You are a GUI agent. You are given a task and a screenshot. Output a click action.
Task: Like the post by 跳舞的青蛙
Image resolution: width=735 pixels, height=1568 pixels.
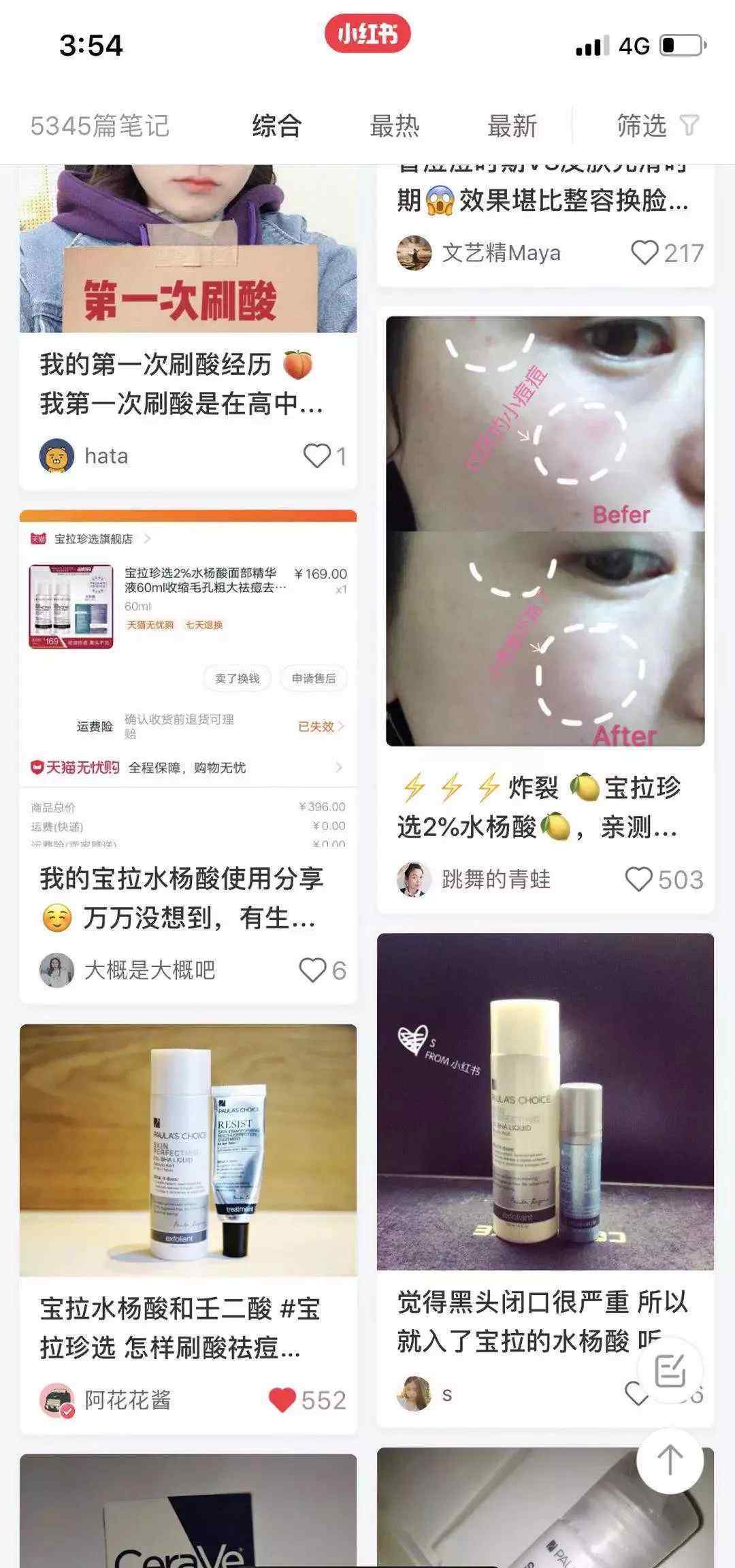(638, 879)
